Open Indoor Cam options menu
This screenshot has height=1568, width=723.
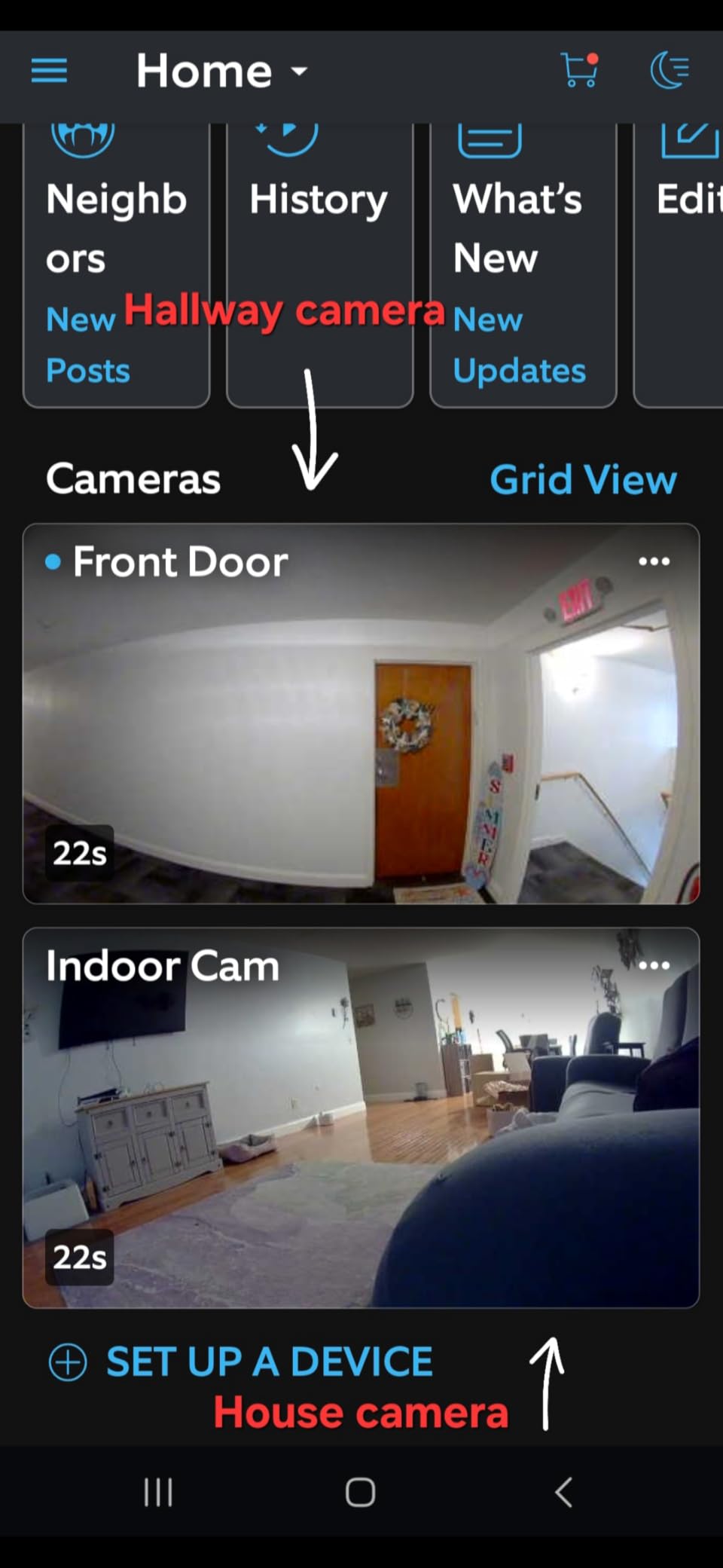pyautogui.click(x=654, y=964)
